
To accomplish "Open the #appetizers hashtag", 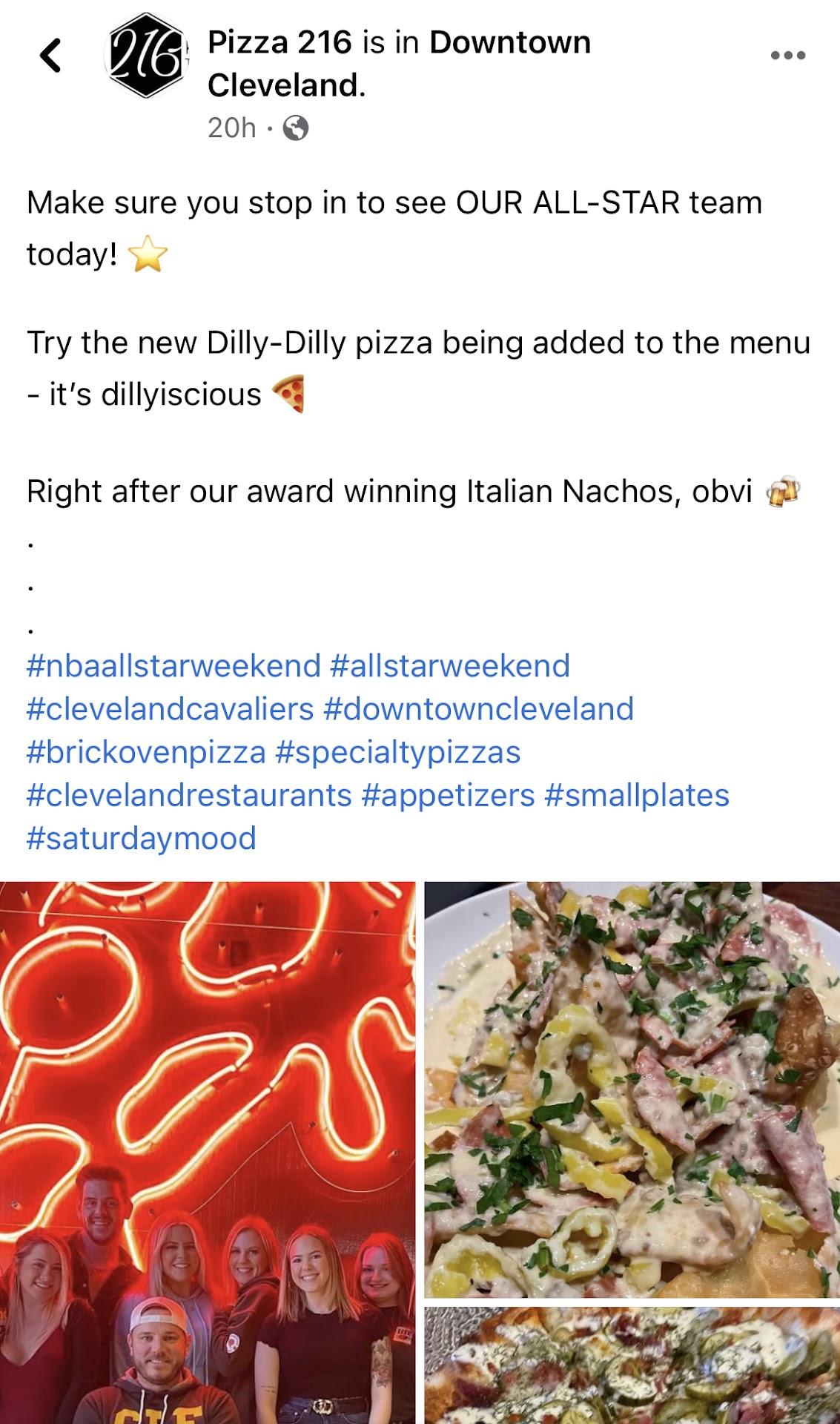I will coord(448,795).
